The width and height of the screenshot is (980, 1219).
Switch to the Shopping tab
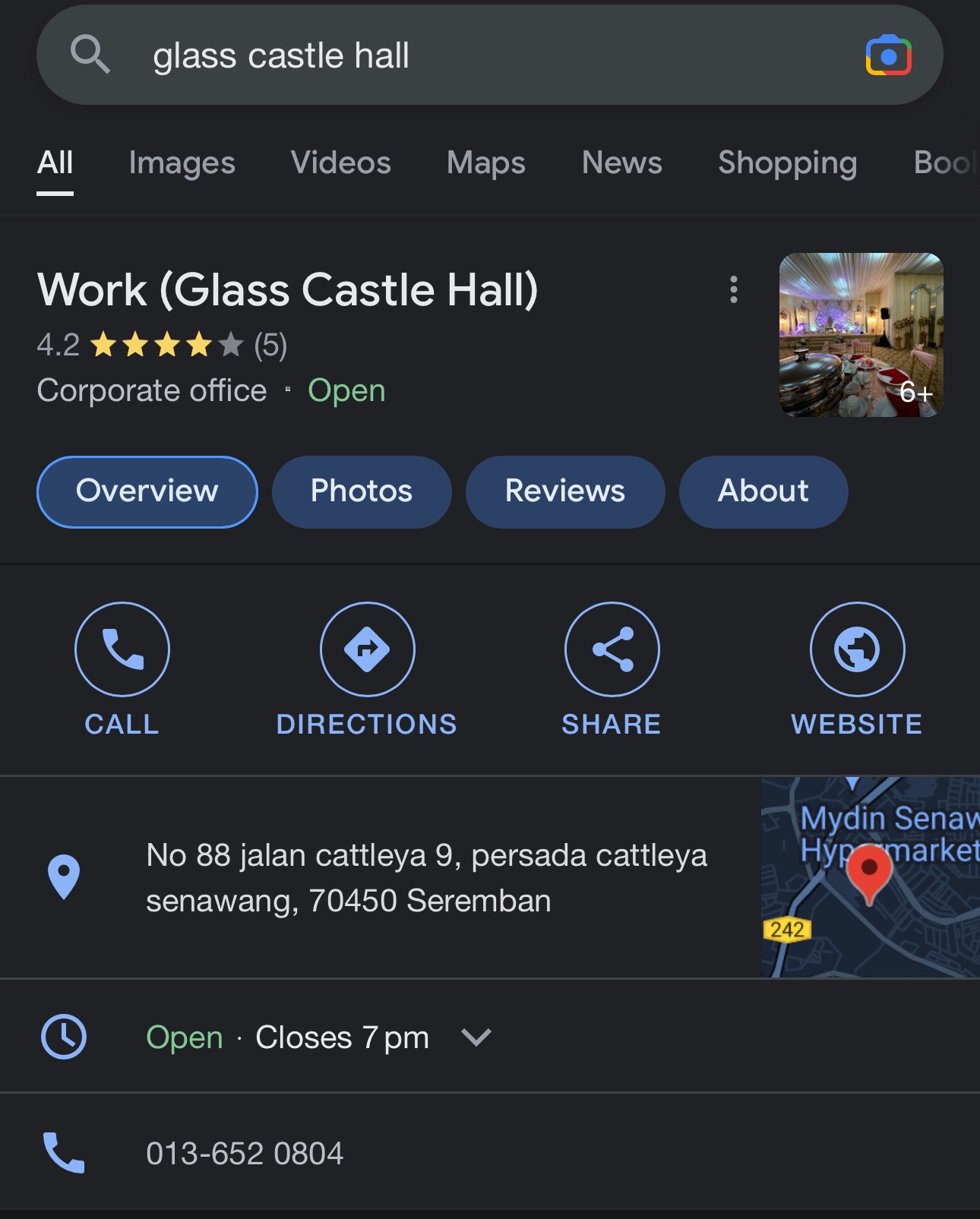coord(787,163)
